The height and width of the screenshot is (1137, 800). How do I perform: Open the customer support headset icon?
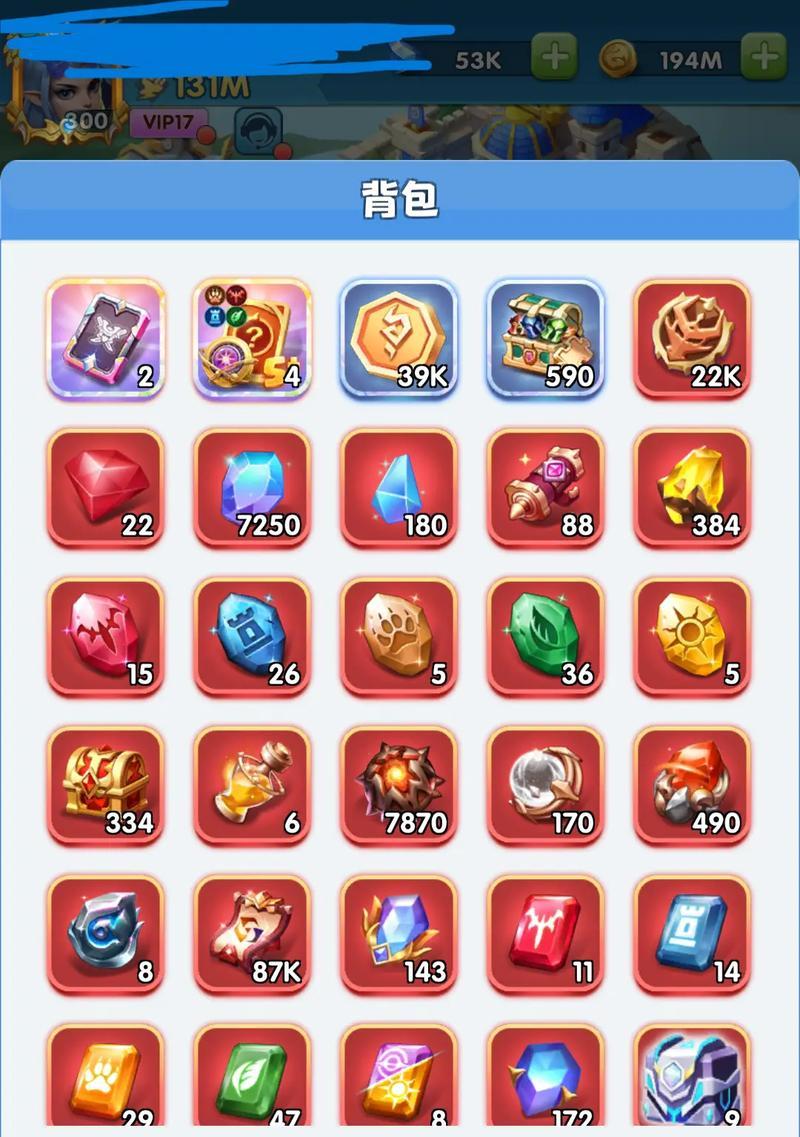tap(258, 130)
